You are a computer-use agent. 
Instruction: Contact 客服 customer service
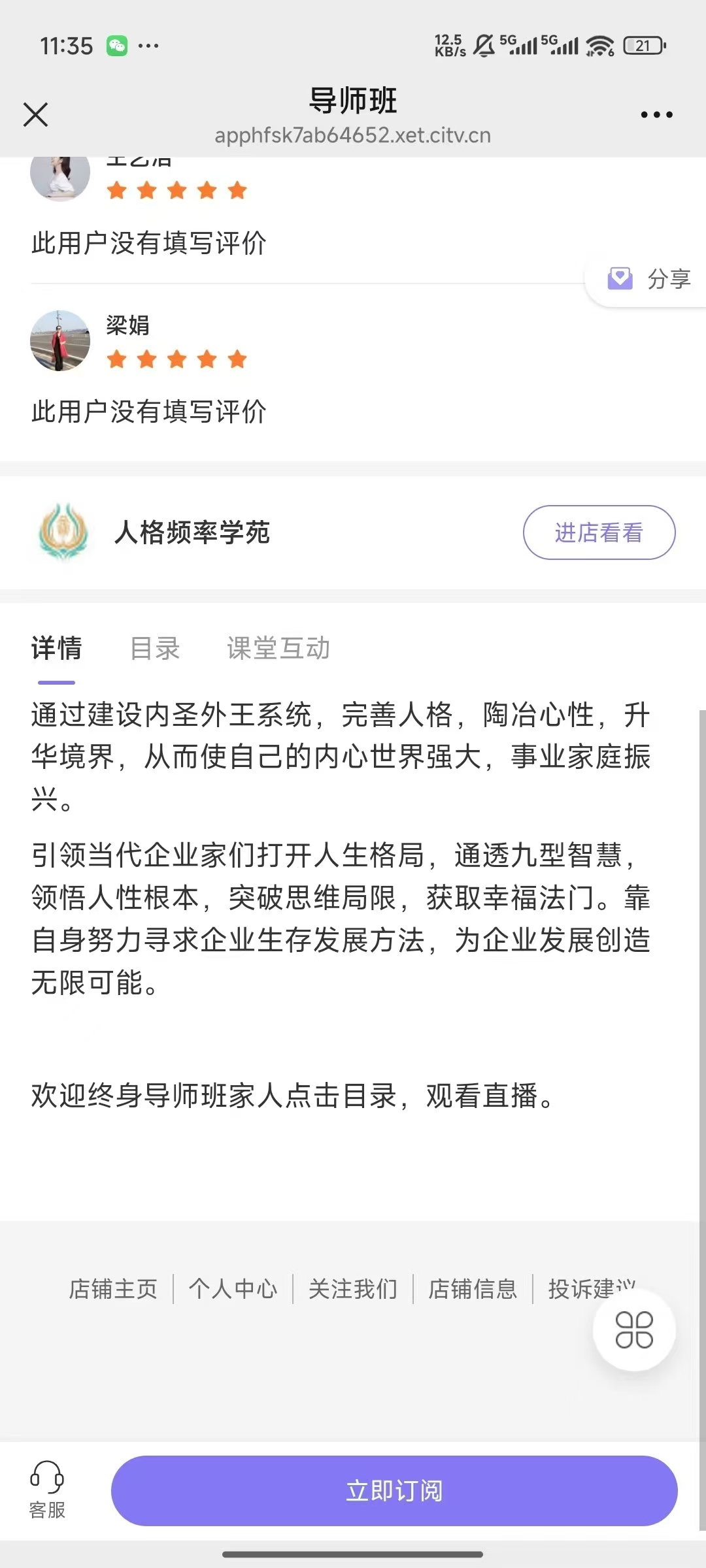[x=47, y=1490]
